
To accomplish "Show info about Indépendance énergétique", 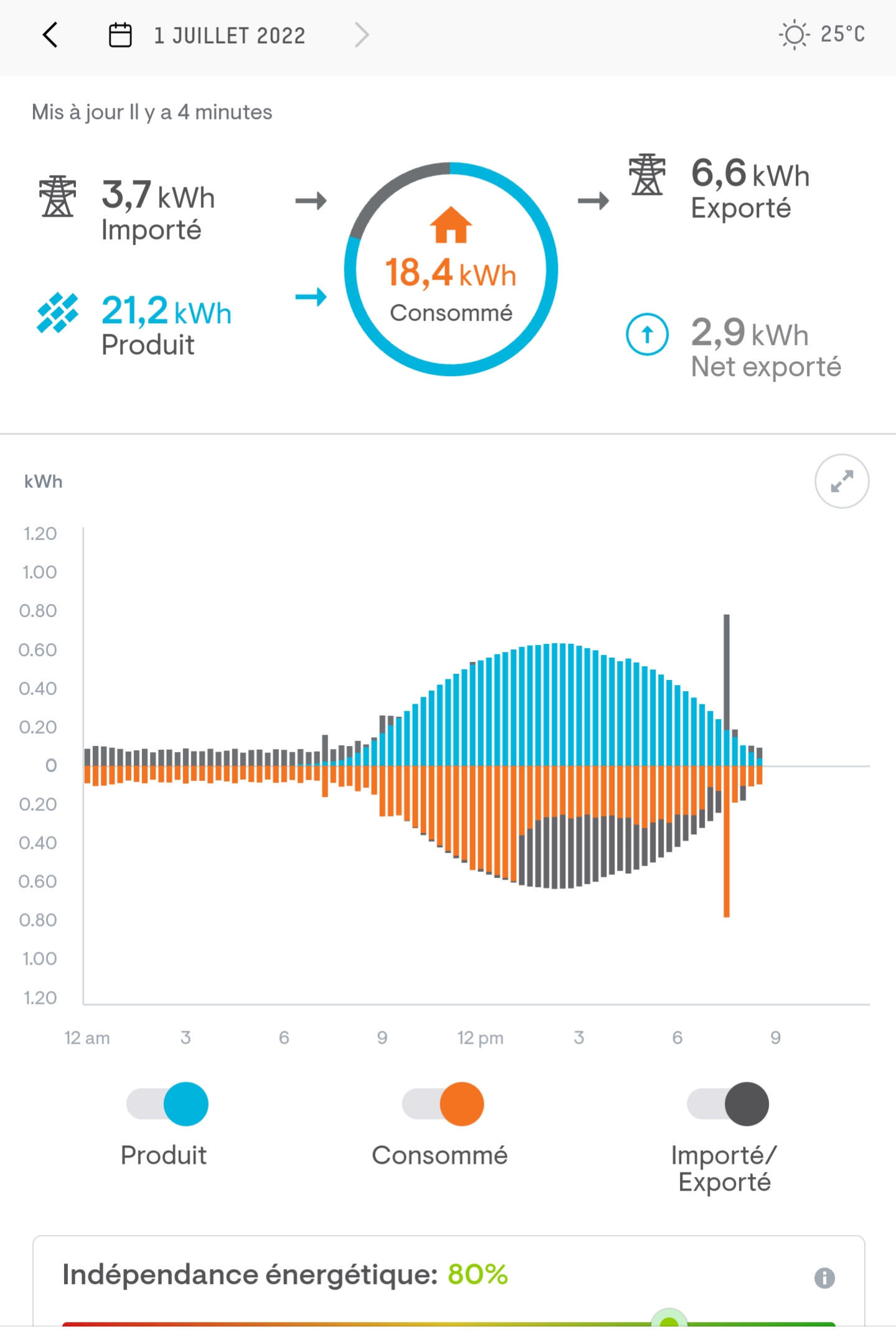I will [824, 1278].
